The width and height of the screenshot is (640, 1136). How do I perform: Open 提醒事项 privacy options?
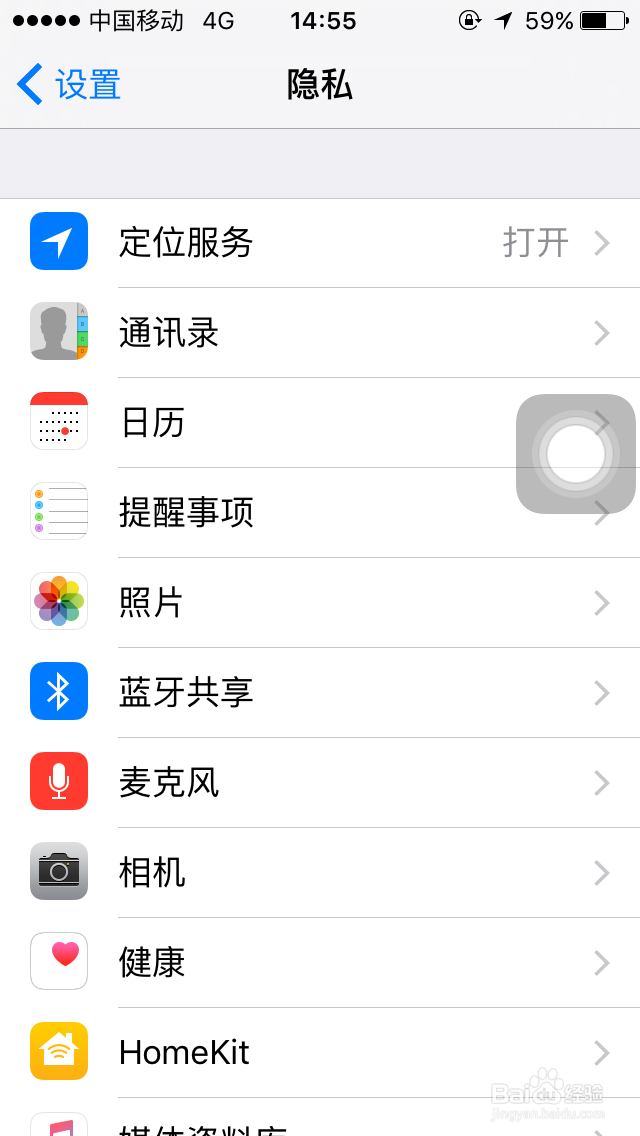point(300,513)
